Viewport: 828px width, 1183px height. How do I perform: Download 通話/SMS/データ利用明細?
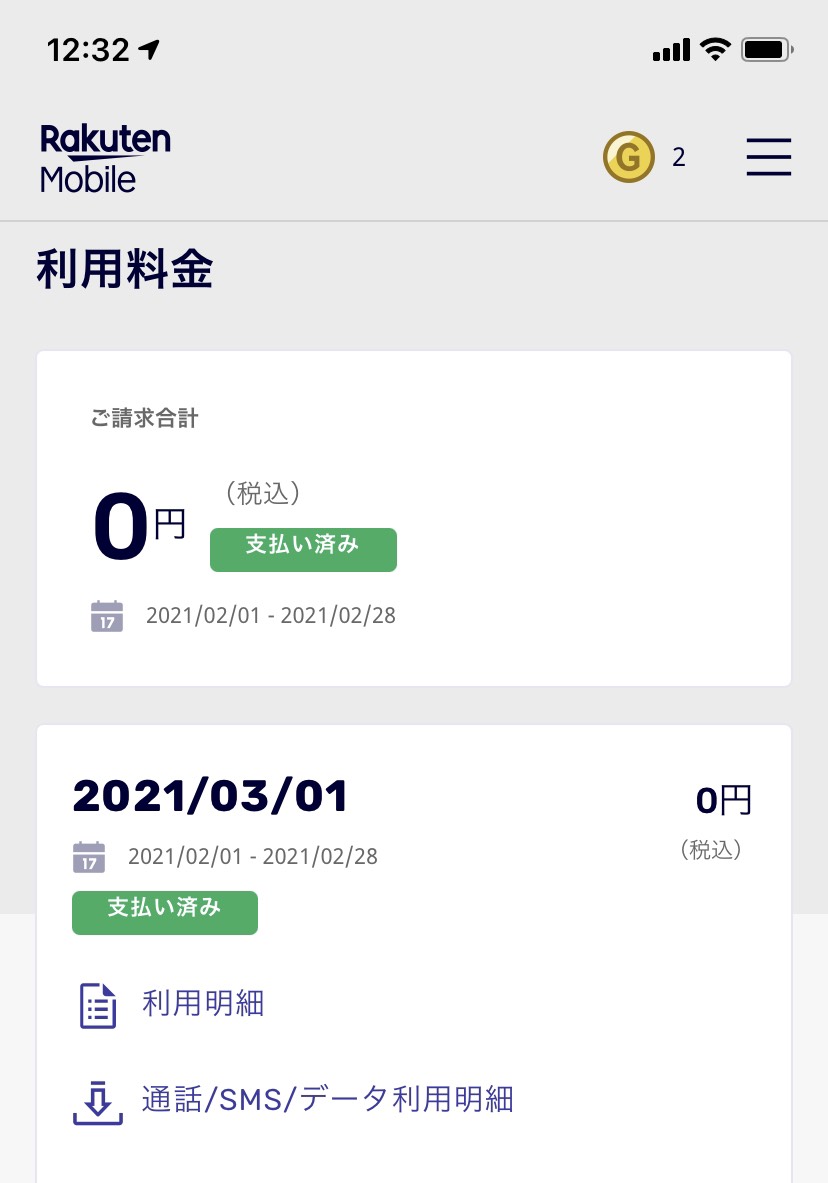(326, 1100)
